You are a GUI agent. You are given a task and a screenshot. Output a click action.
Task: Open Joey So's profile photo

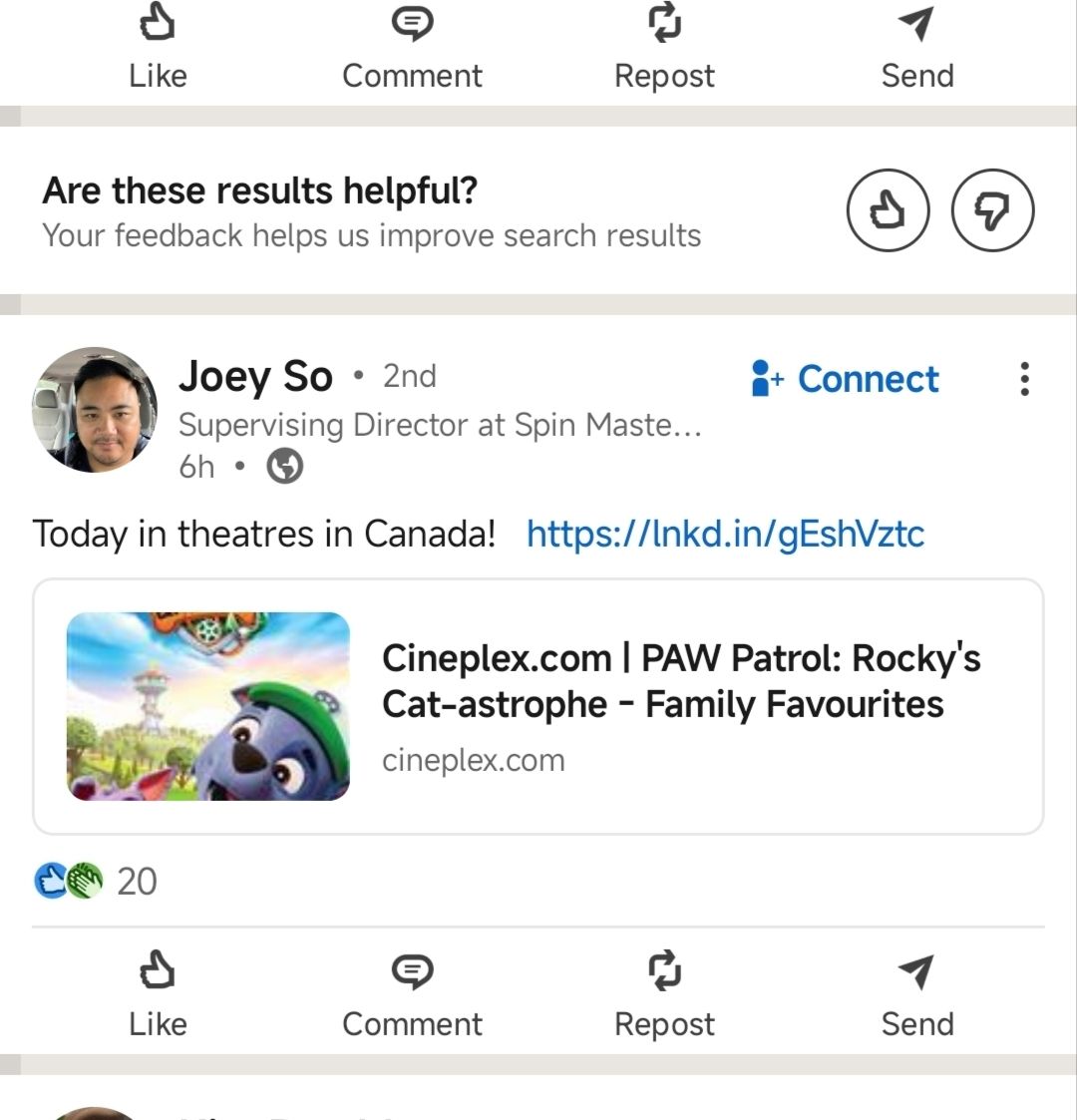coord(95,410)
